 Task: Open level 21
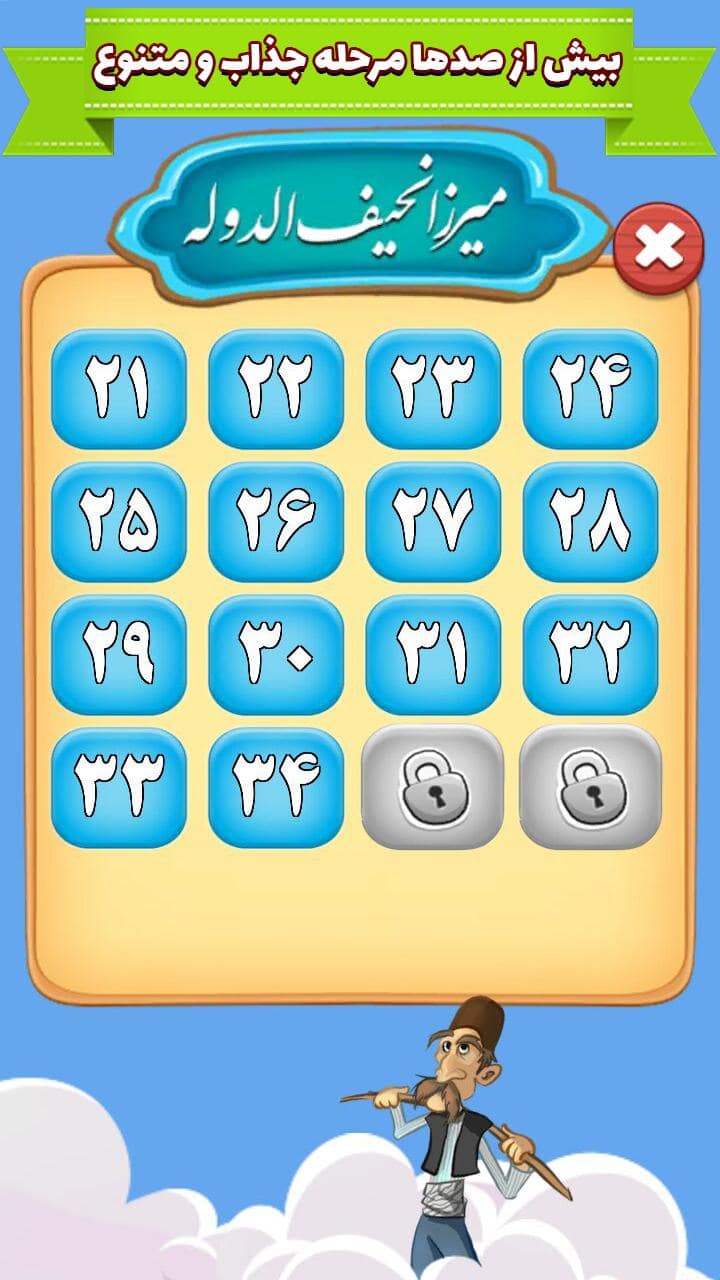(x=118, y=388)
